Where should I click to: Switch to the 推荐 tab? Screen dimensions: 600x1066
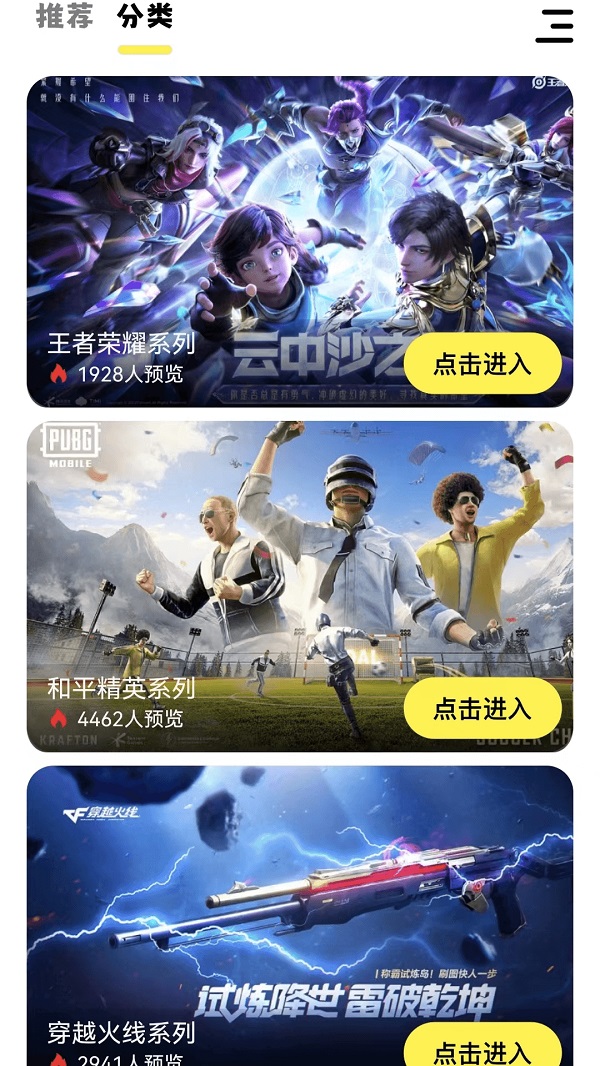coord(64,17)
